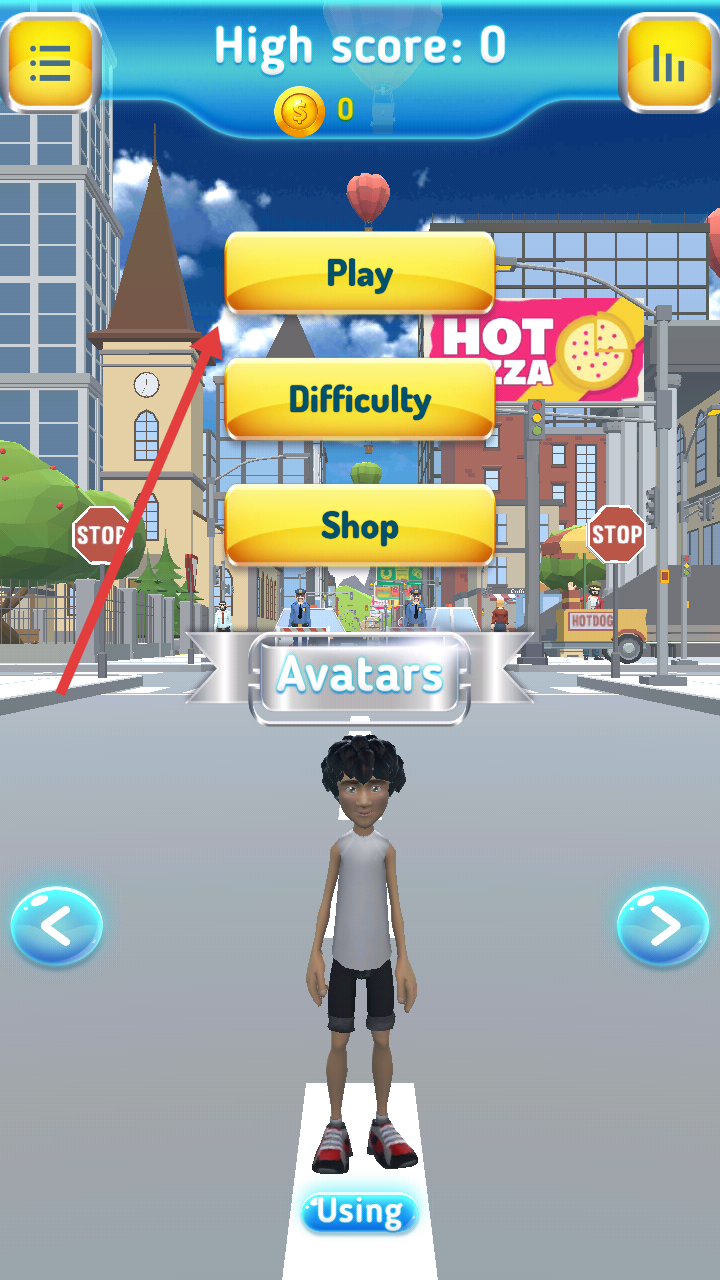Show the previous avatar
720x1280 pixels.
pyautogui.click(x=56, y=926)
